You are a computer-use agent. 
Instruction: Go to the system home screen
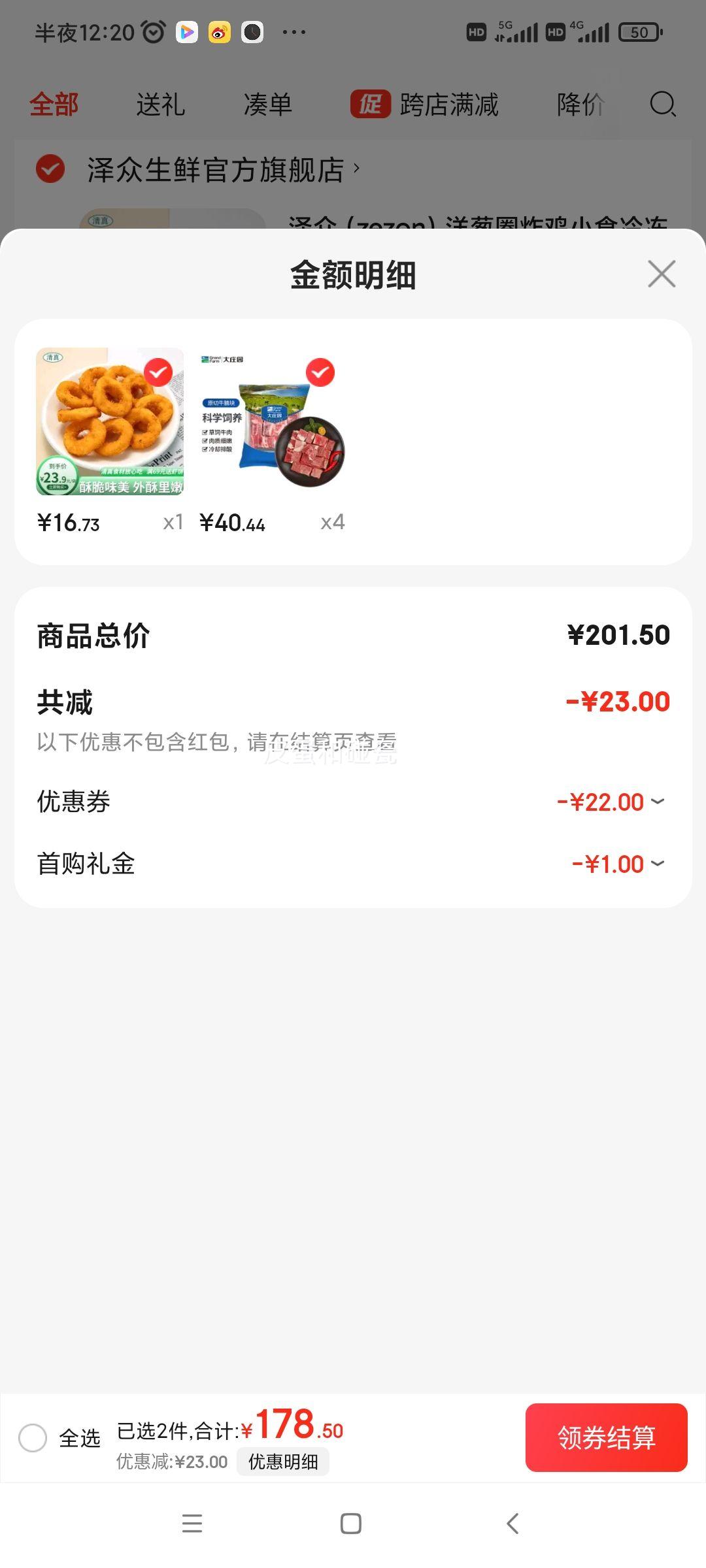(x=351, y=1524)
